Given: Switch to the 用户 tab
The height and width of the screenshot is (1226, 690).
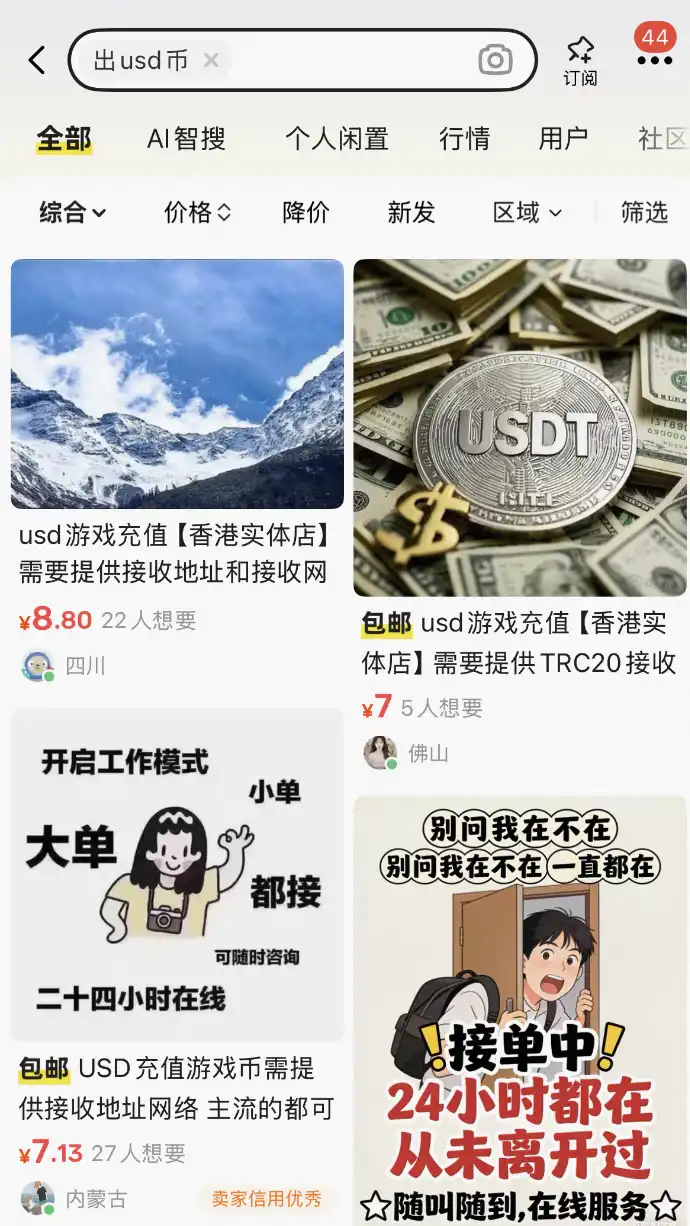Looking at the screenshot, I should tap(563, 138).
